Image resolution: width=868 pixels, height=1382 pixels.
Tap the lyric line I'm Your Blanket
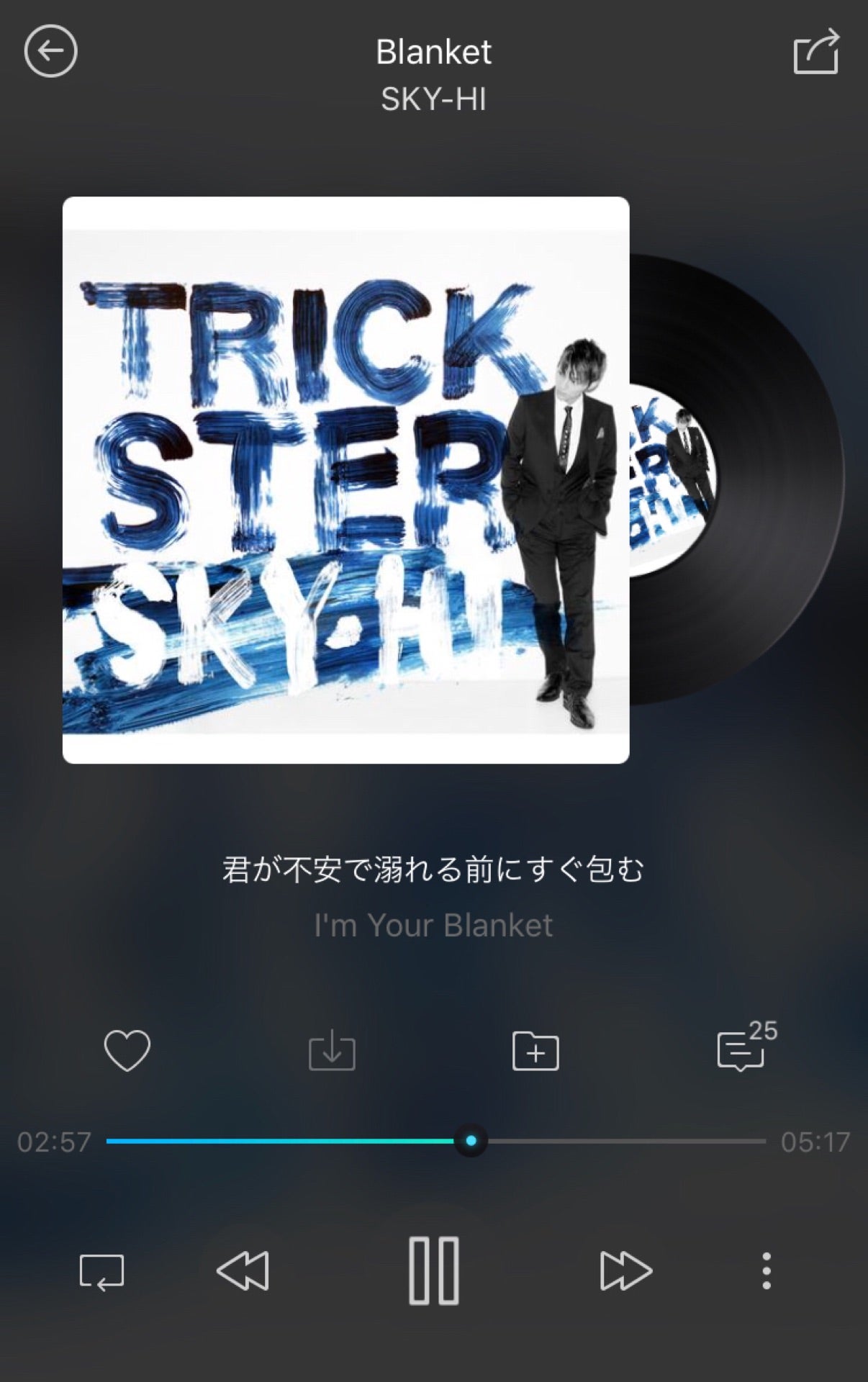click(x=434, y=926)
